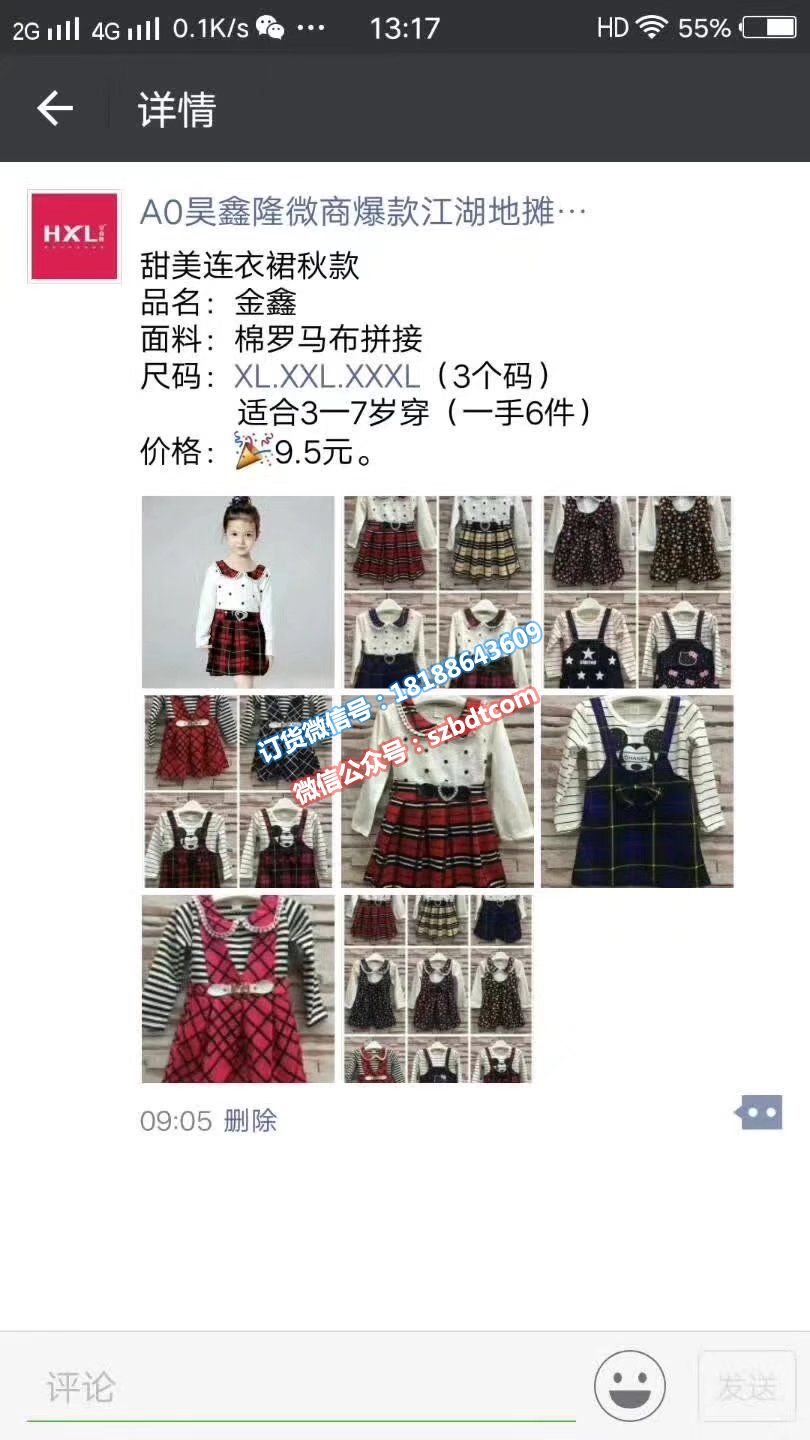This screenshot has width=810, height=1440.
Task: Open the like and comment bubble button
Action: 760,1112
